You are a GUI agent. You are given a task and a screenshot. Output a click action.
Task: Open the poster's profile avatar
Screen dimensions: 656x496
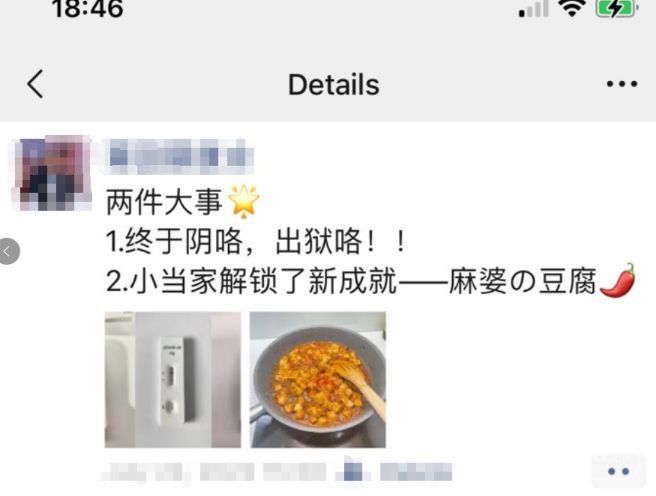49,173
